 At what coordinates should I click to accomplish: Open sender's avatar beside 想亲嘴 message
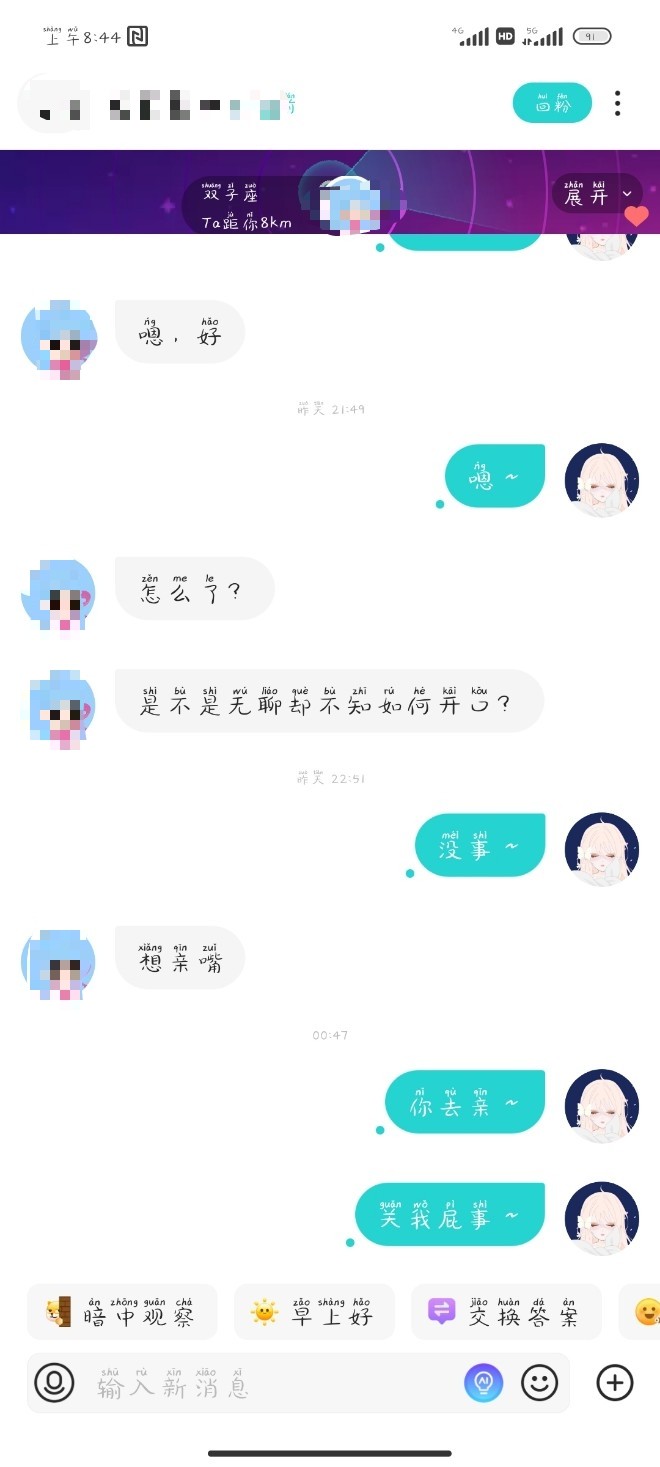[x=59, y=965]
